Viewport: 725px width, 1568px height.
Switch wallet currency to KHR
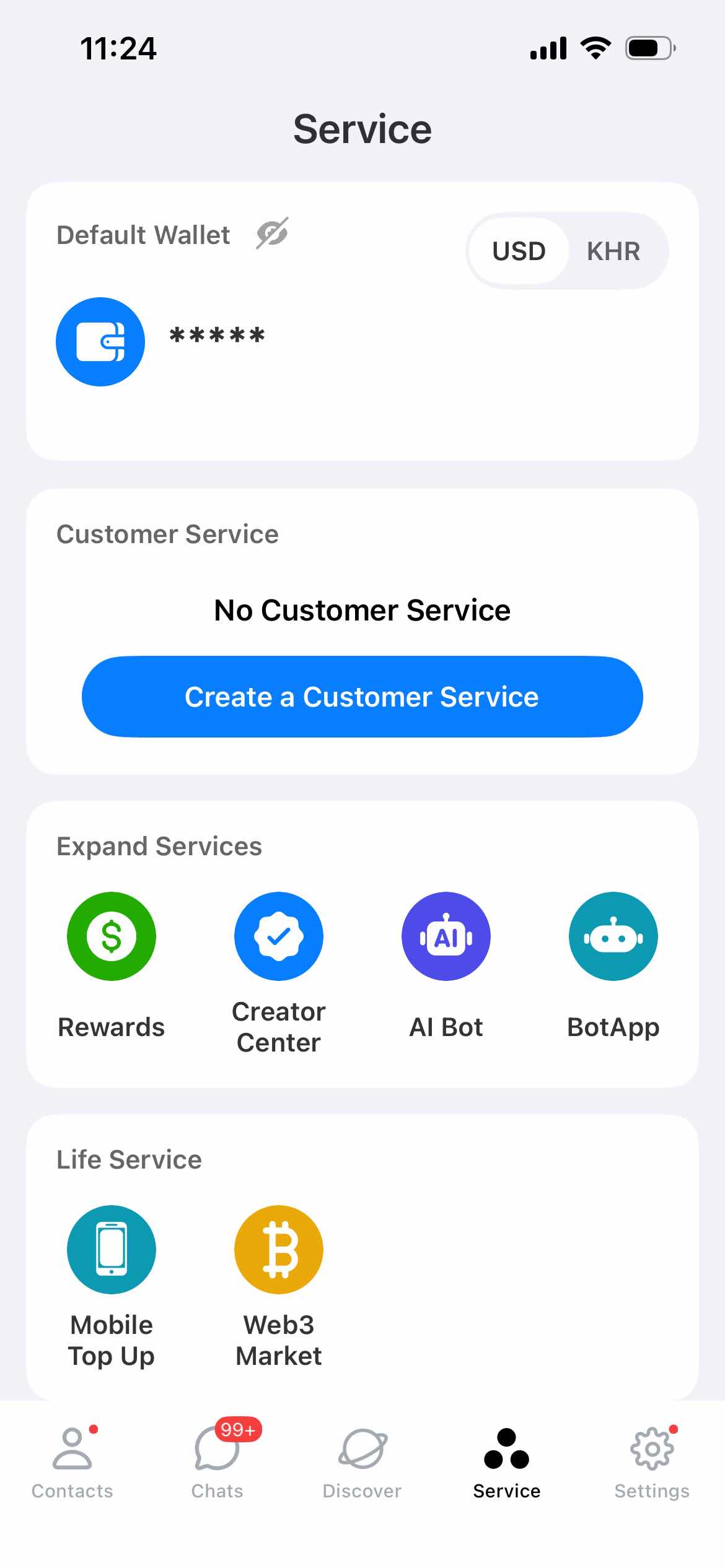tap(613, 251)
